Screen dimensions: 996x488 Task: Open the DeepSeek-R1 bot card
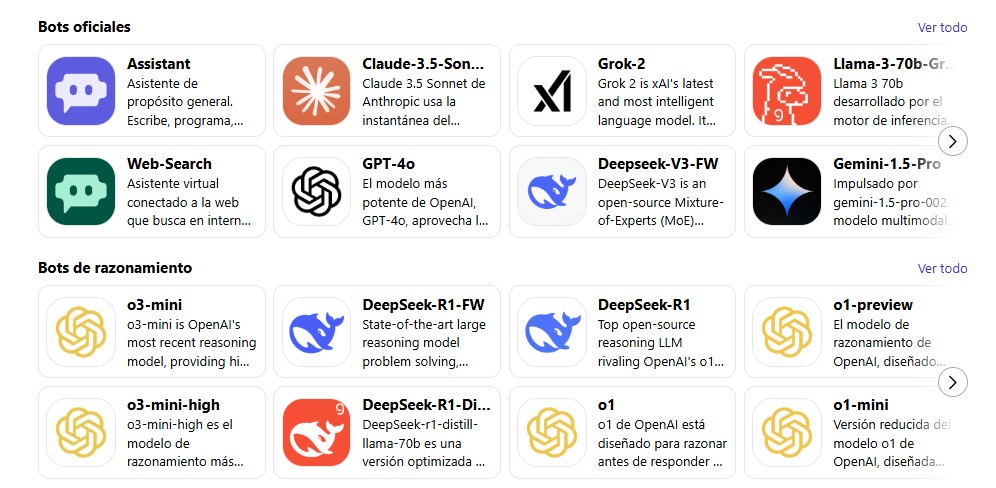pos(623,331)
